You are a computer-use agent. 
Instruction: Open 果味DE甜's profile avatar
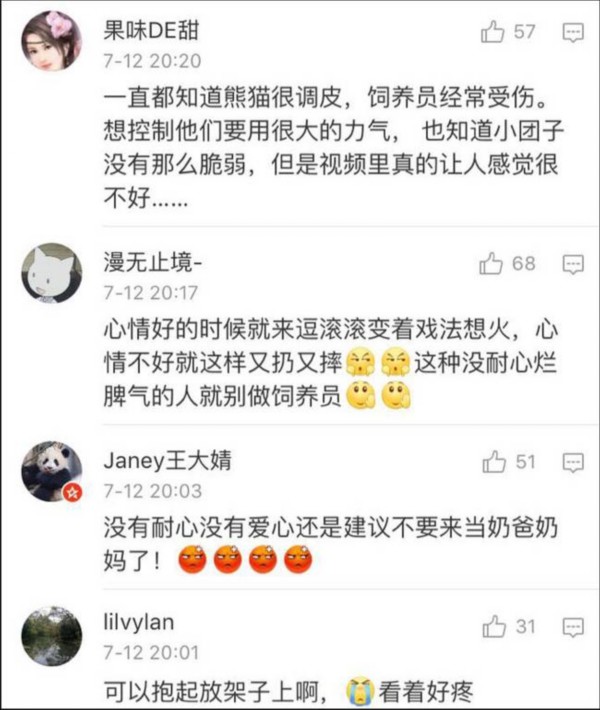(51, 42)
